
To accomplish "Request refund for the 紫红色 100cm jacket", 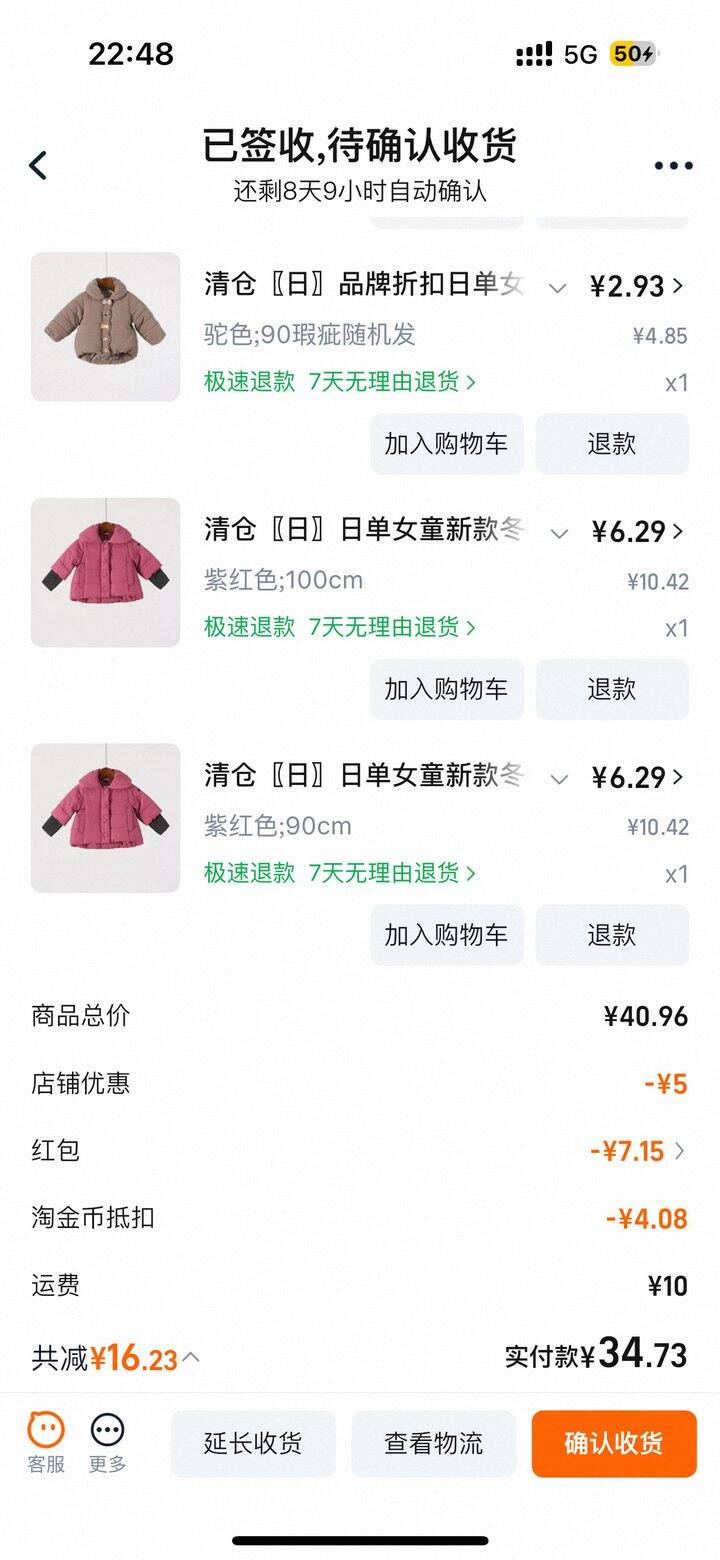I will click(x=611, y=689).
